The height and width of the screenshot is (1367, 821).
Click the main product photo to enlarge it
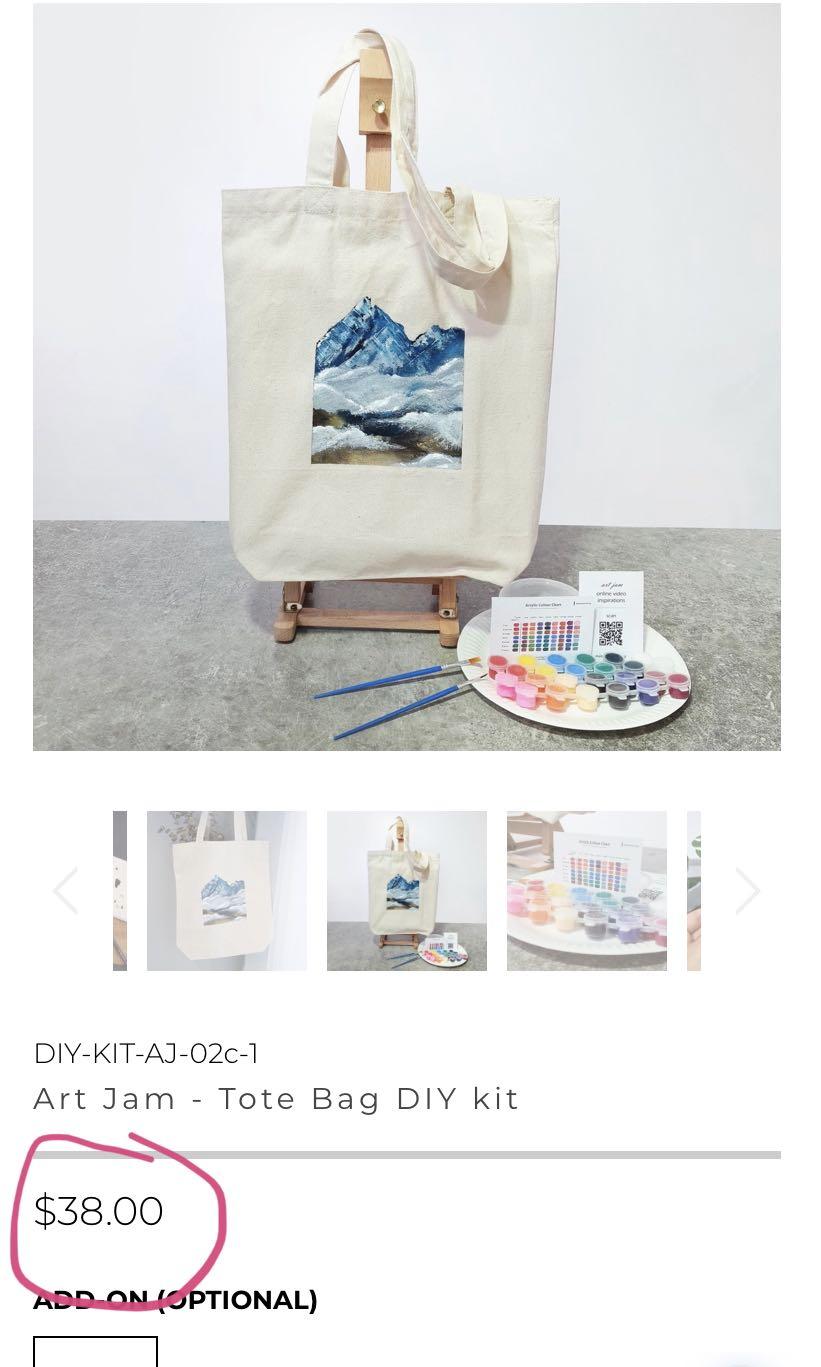(x=407, y=375)
